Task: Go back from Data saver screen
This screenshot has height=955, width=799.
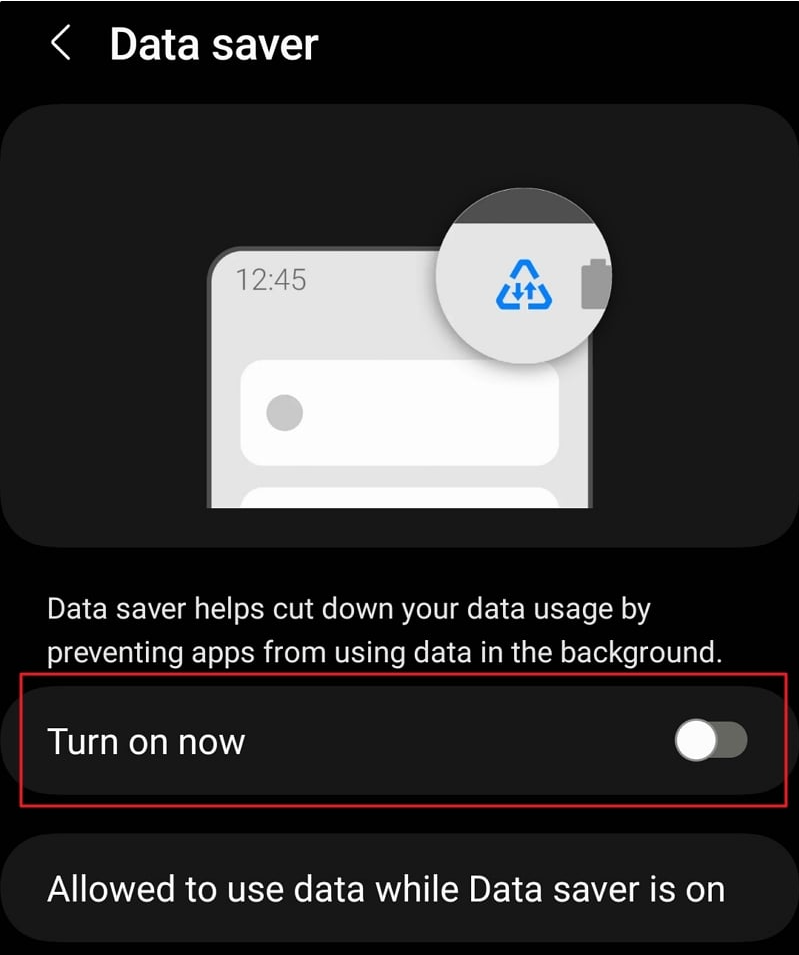Action: 61,44
